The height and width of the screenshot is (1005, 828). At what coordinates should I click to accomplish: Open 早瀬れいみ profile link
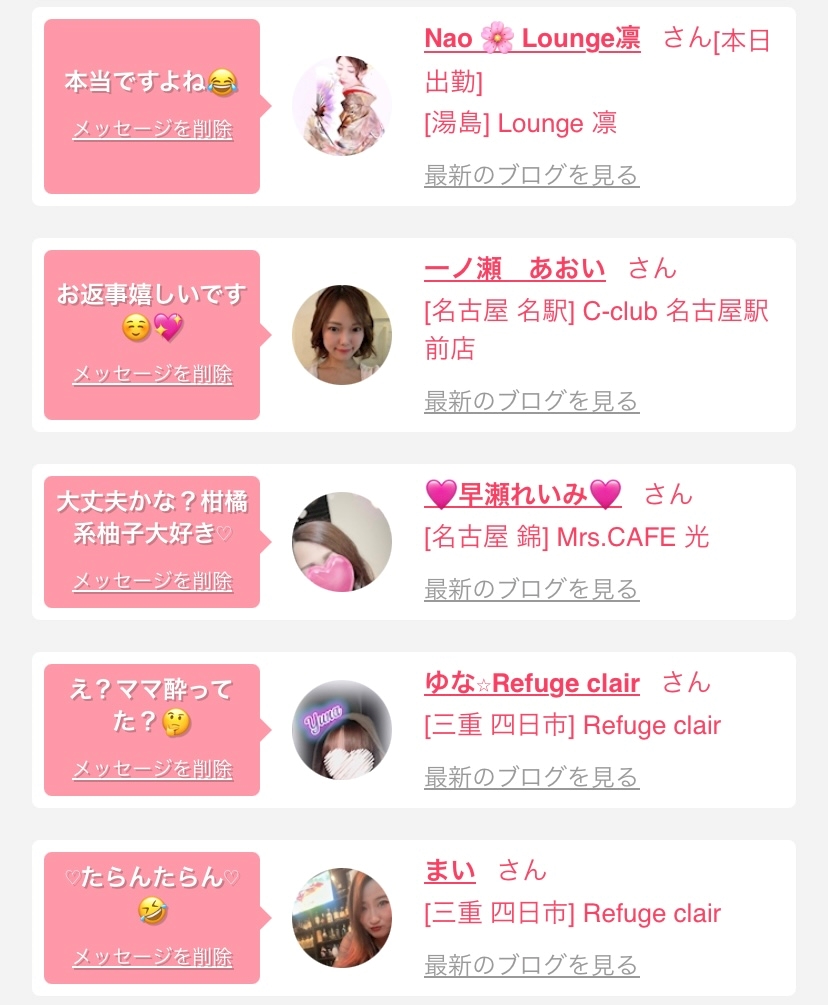(523, 494)
